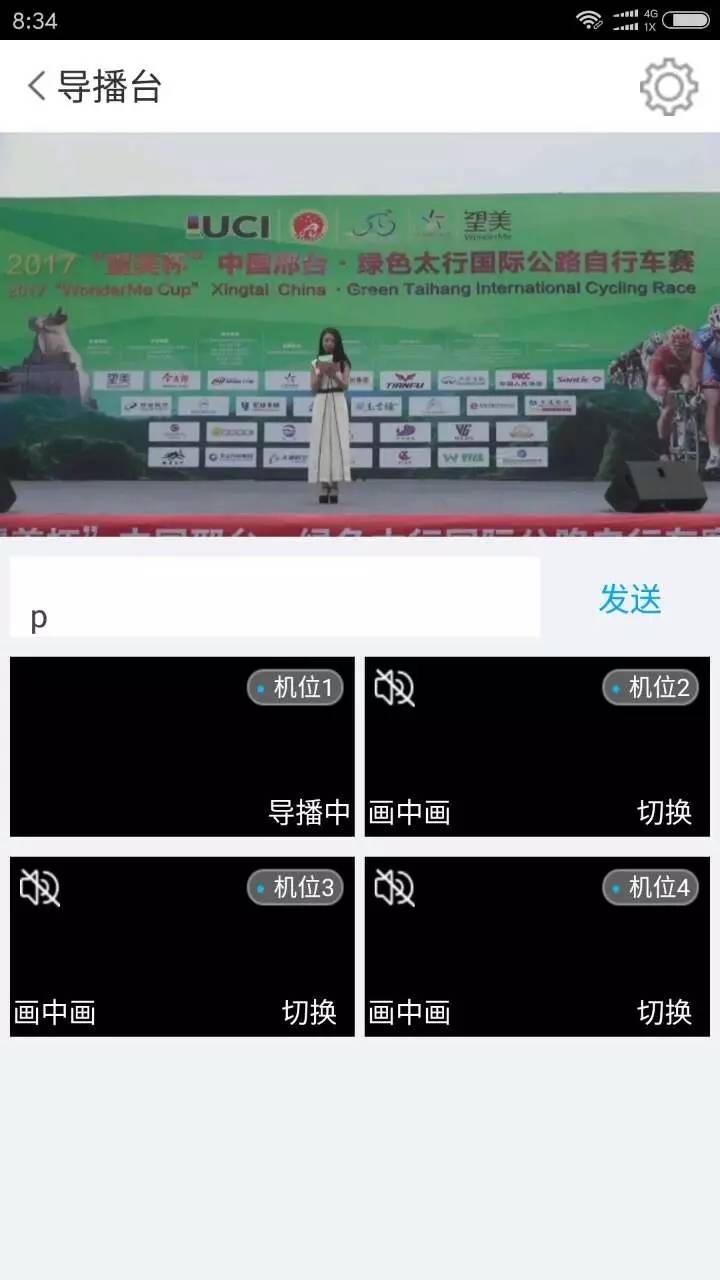
Task: Enable 画中画 for 机位3
Action: [55, 1012]
